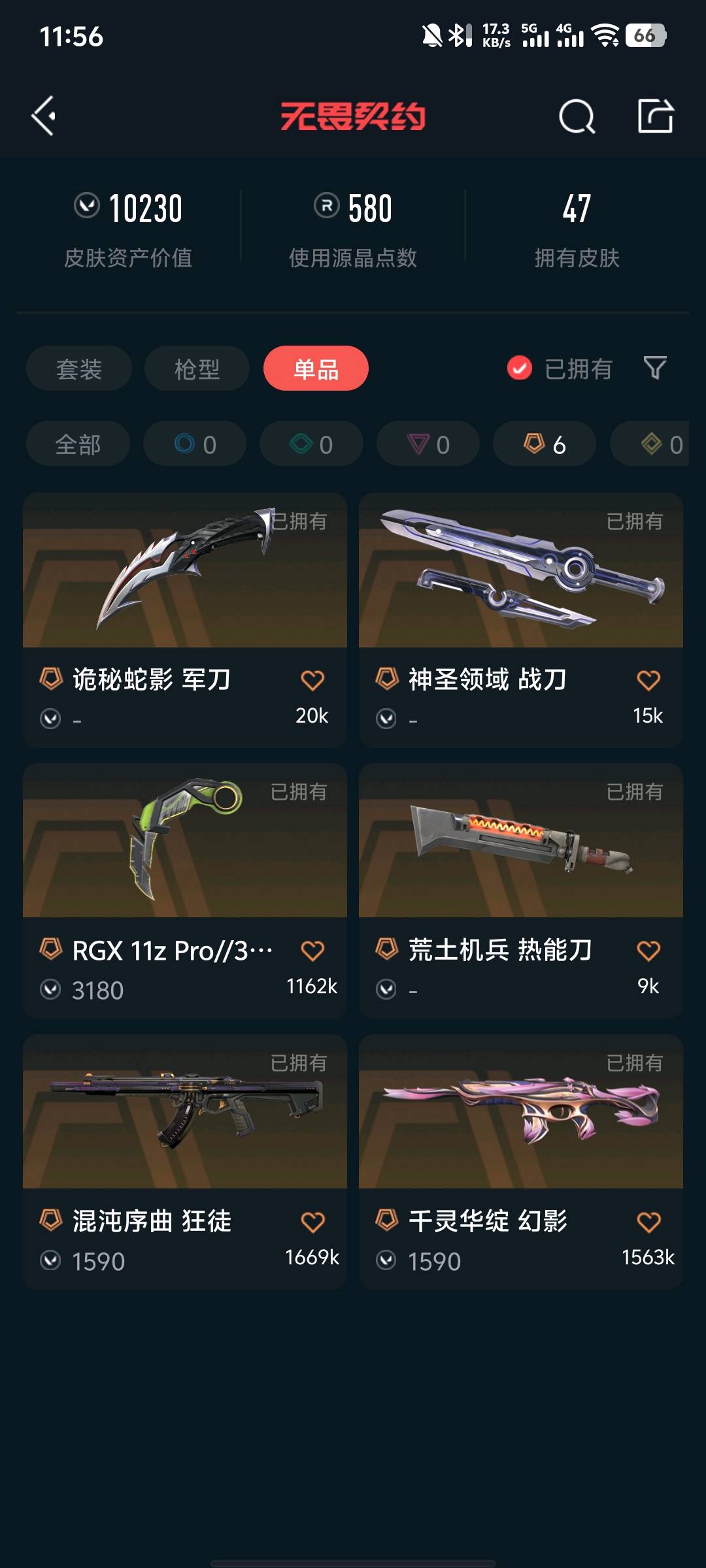Open the 荒土机兵 热能刀 skin card
The image size is (706, 1568).
pos(521,891)
